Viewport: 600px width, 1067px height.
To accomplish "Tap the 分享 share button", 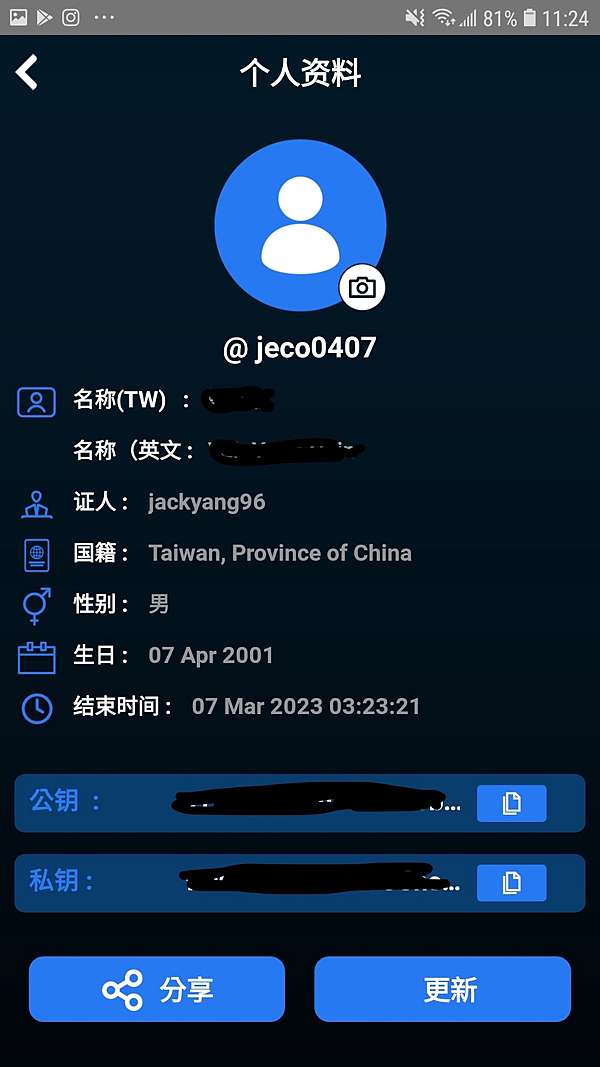I will click(x=156, y=989).
